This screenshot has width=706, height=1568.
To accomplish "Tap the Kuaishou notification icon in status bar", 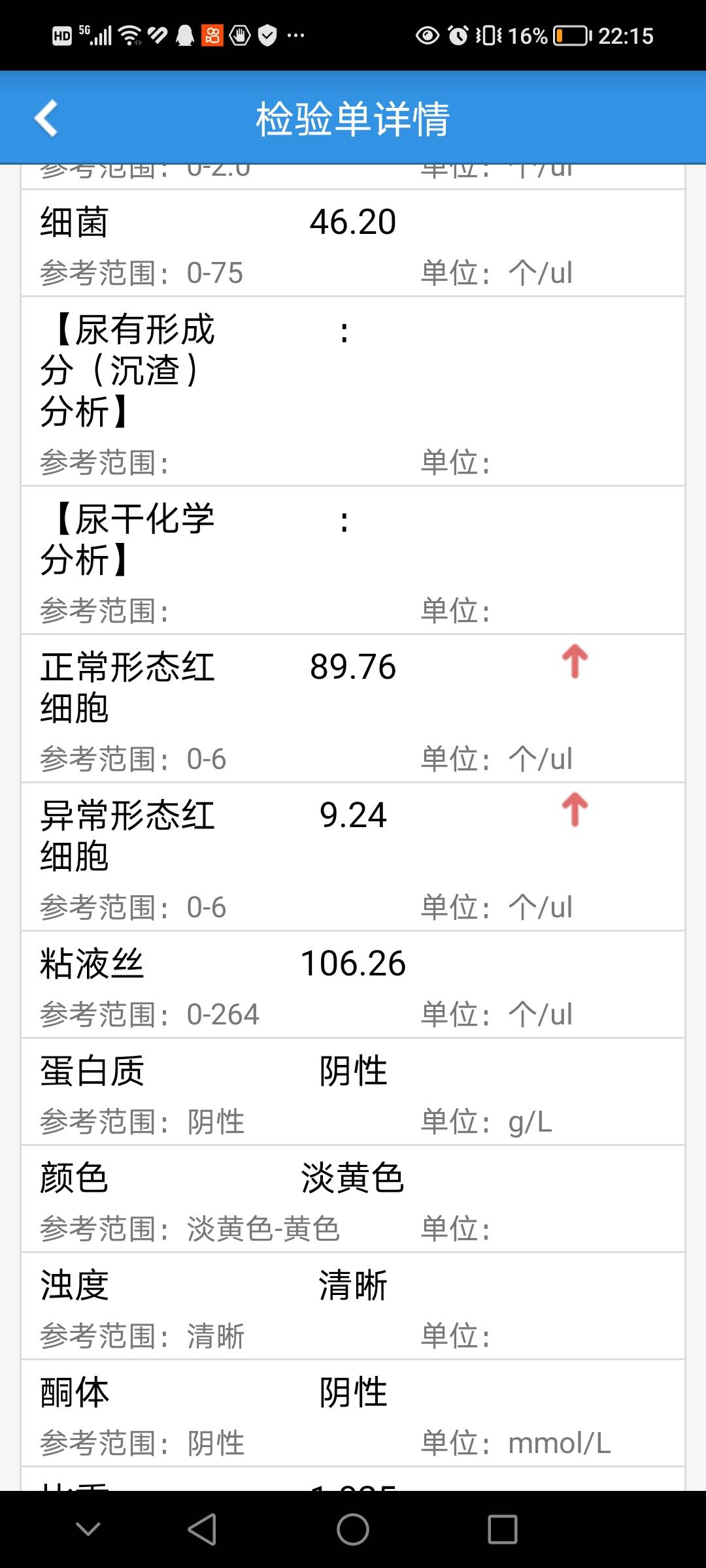I will click(212, 34).
